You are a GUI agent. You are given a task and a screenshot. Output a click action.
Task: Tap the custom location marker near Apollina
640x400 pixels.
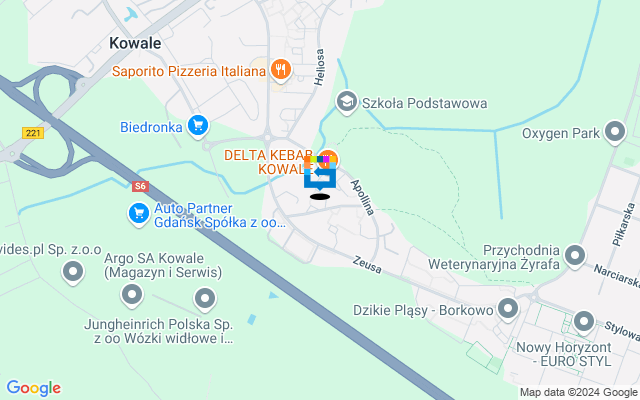click(320, 177)
